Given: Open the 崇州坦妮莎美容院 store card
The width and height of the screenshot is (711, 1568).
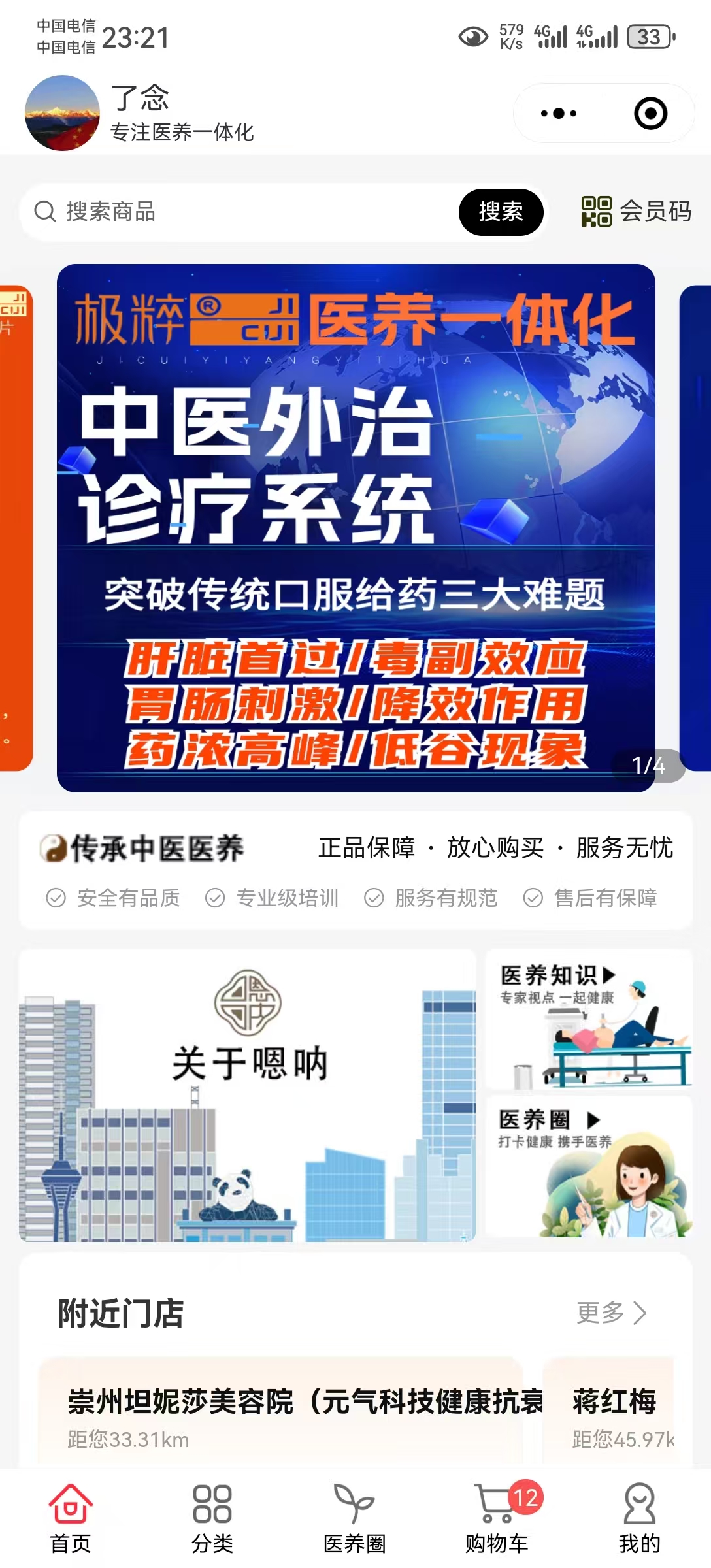Looking at the screenshot, I should pyautogui.click(x=281, y=1414).
